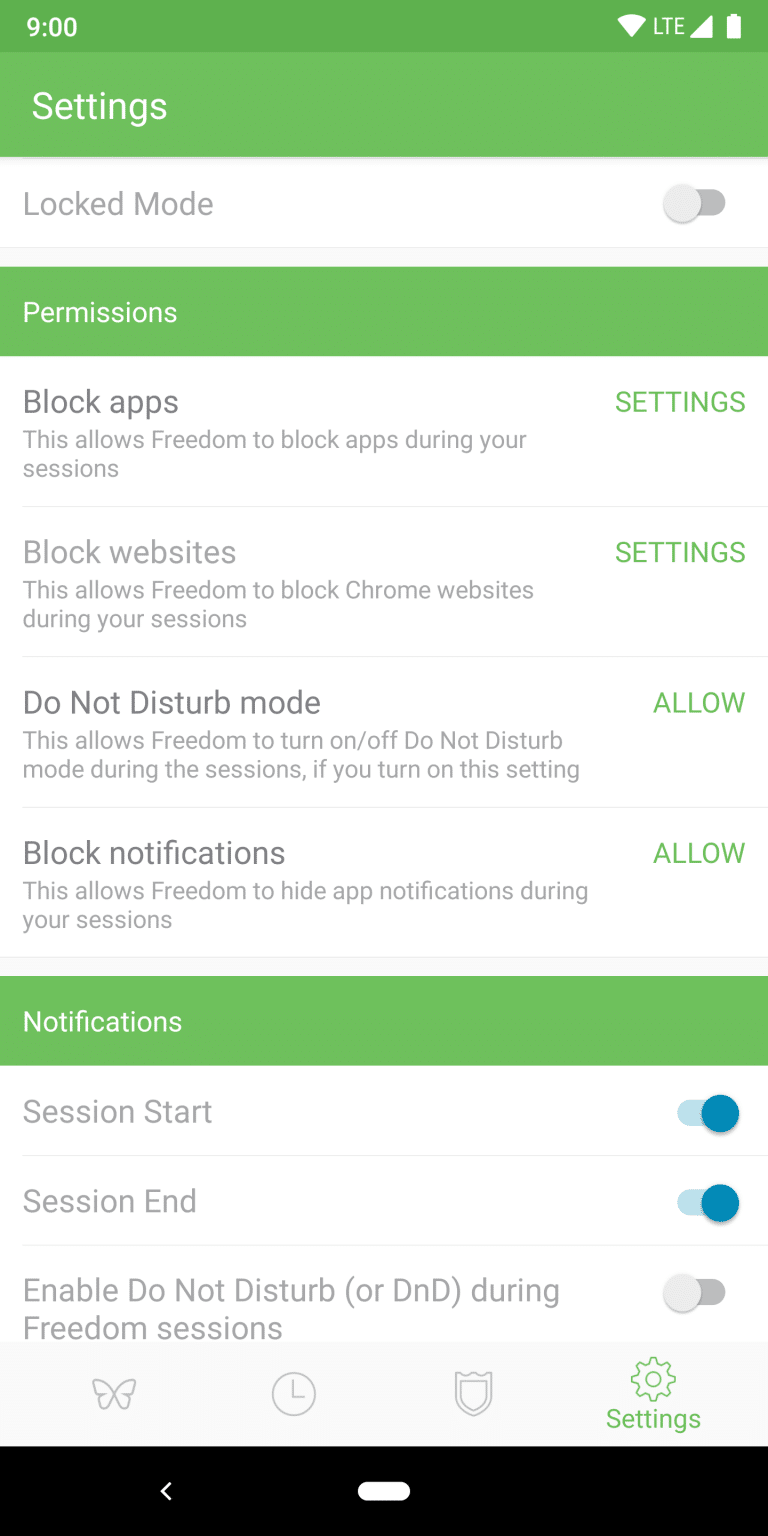768x1536 pixels.
Task: Turn off Session End notifications
Action: pyautogui.click(x=708, y=1203)
